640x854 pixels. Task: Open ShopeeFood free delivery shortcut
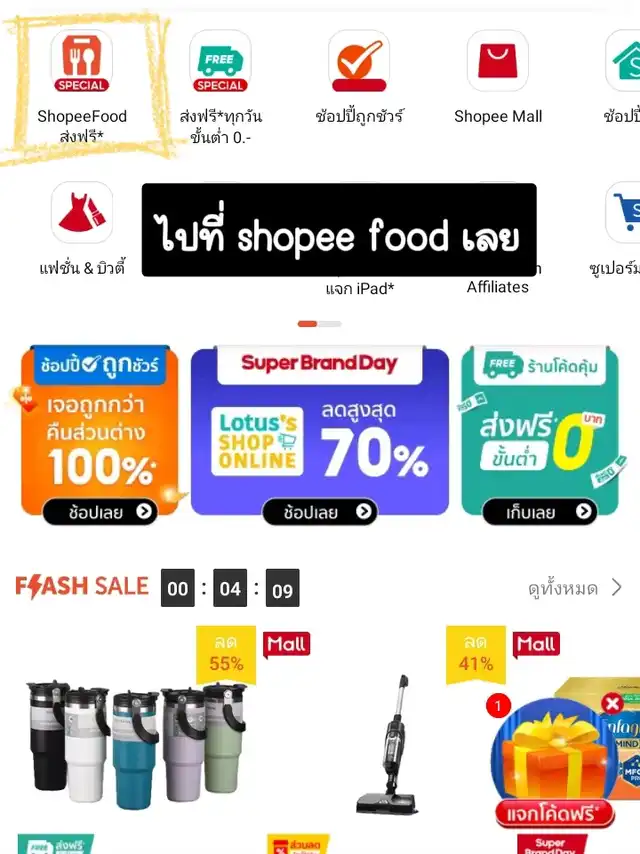82,63
